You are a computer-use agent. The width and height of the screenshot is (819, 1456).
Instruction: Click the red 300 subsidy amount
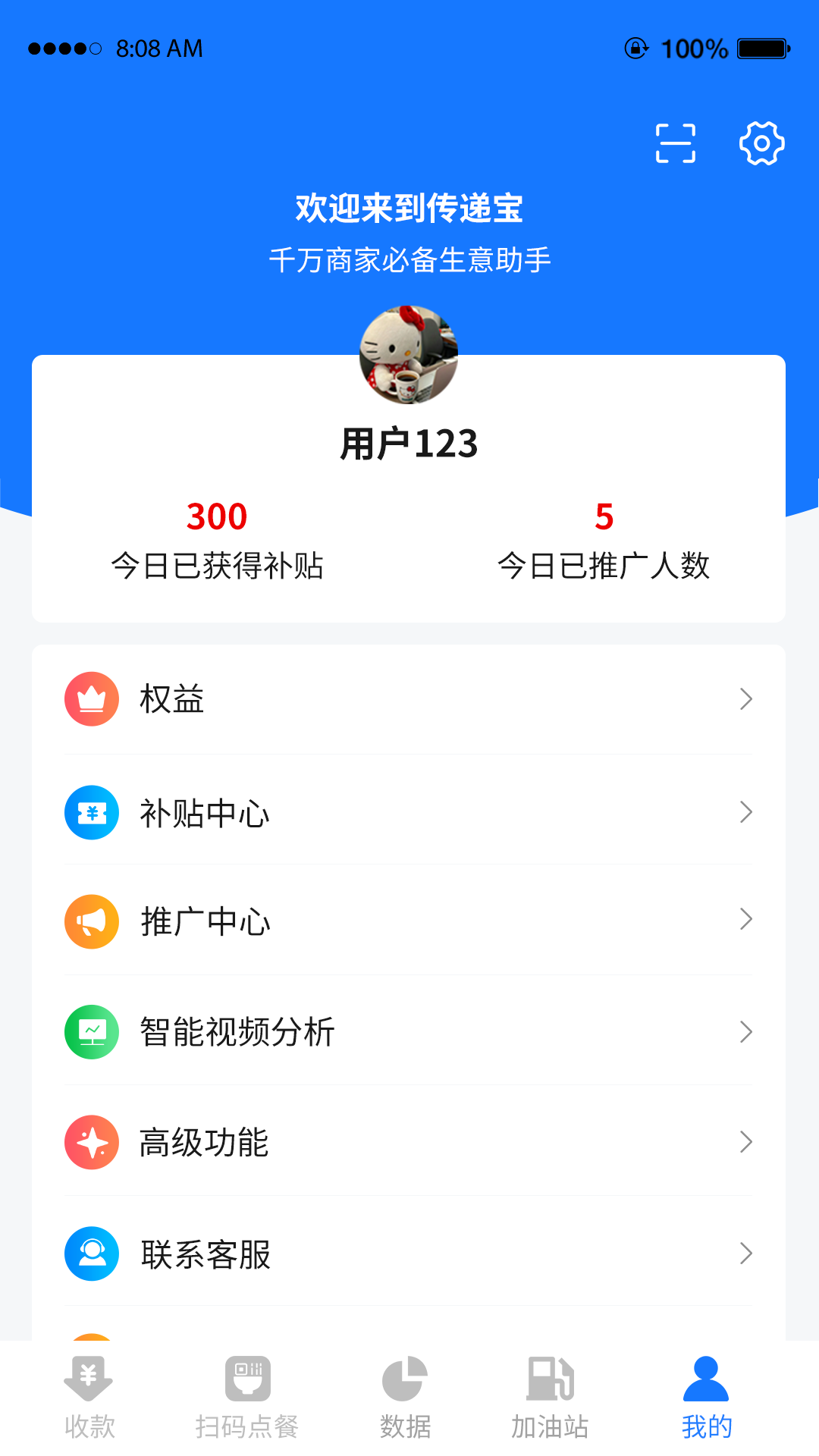click(218, 516)
